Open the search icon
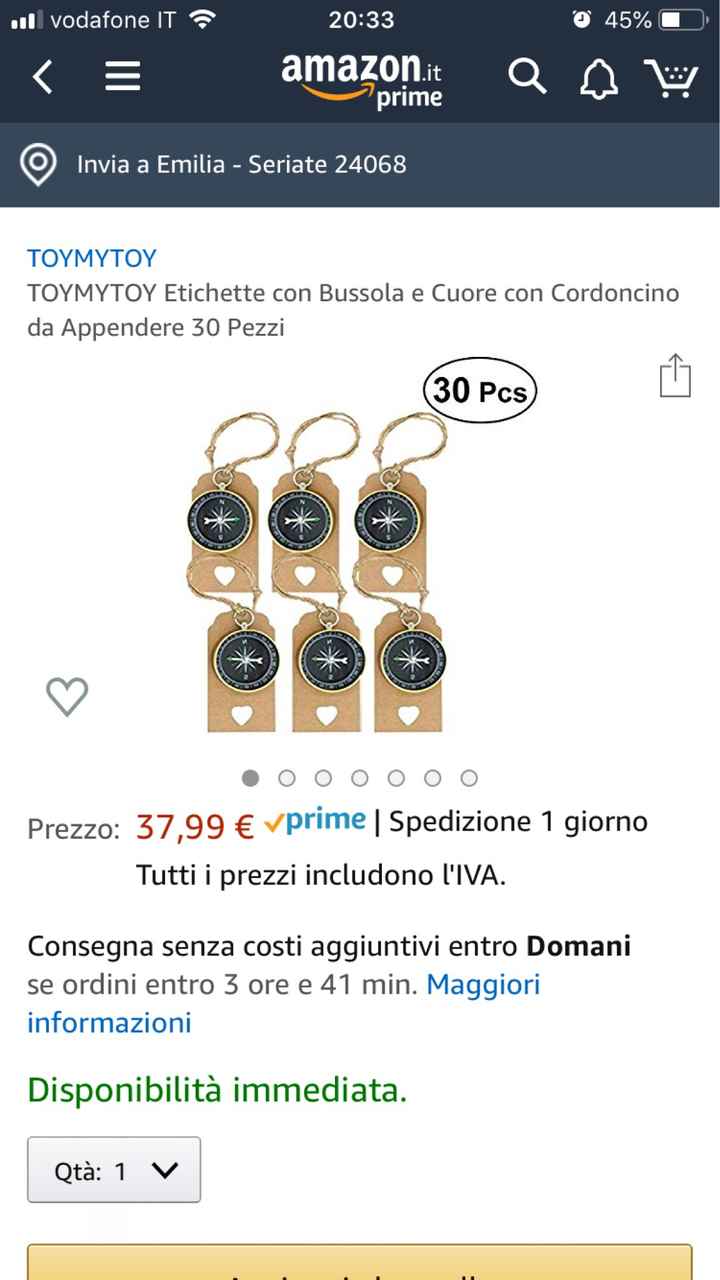720x1280 pixels. [527, 76]
